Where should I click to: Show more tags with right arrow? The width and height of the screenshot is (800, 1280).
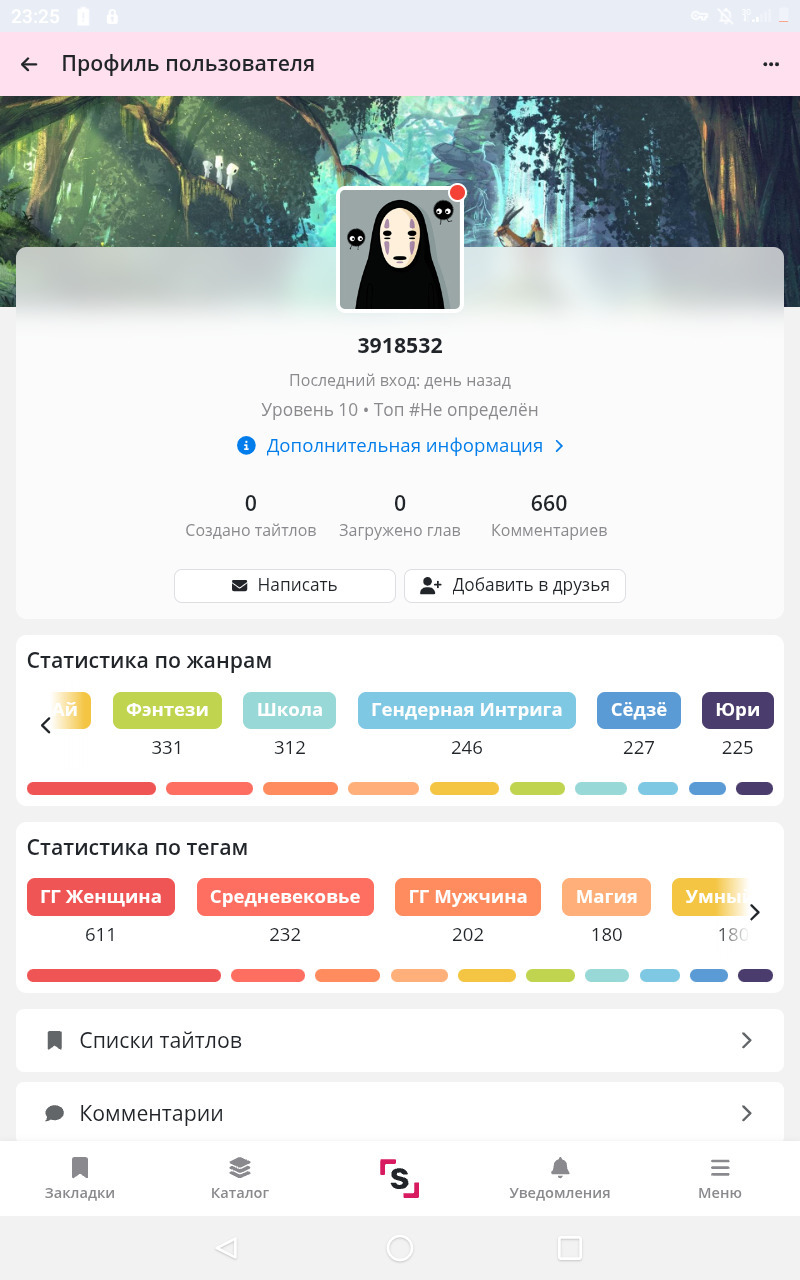point(755,912)
